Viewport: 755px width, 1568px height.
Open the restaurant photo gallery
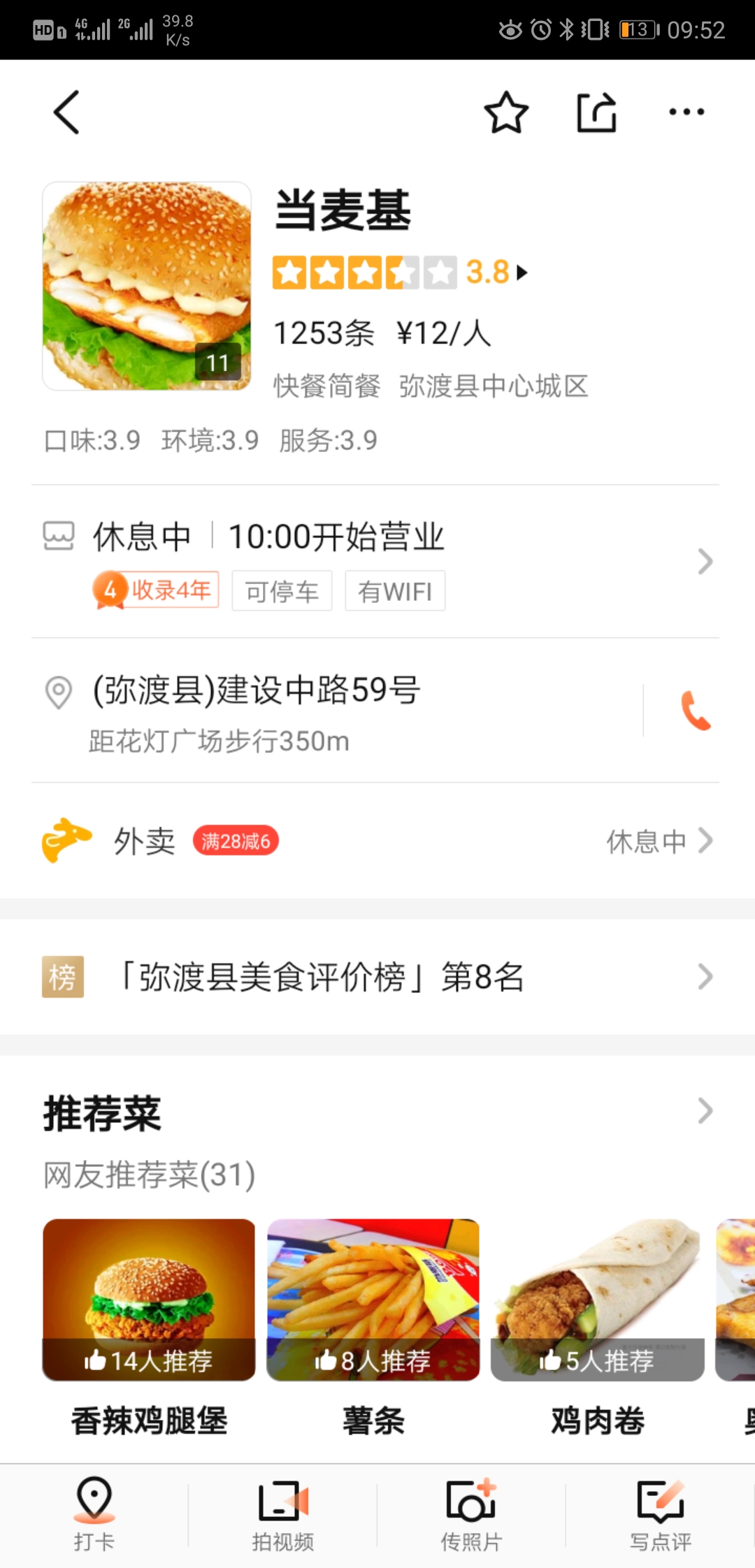[147, 286]
